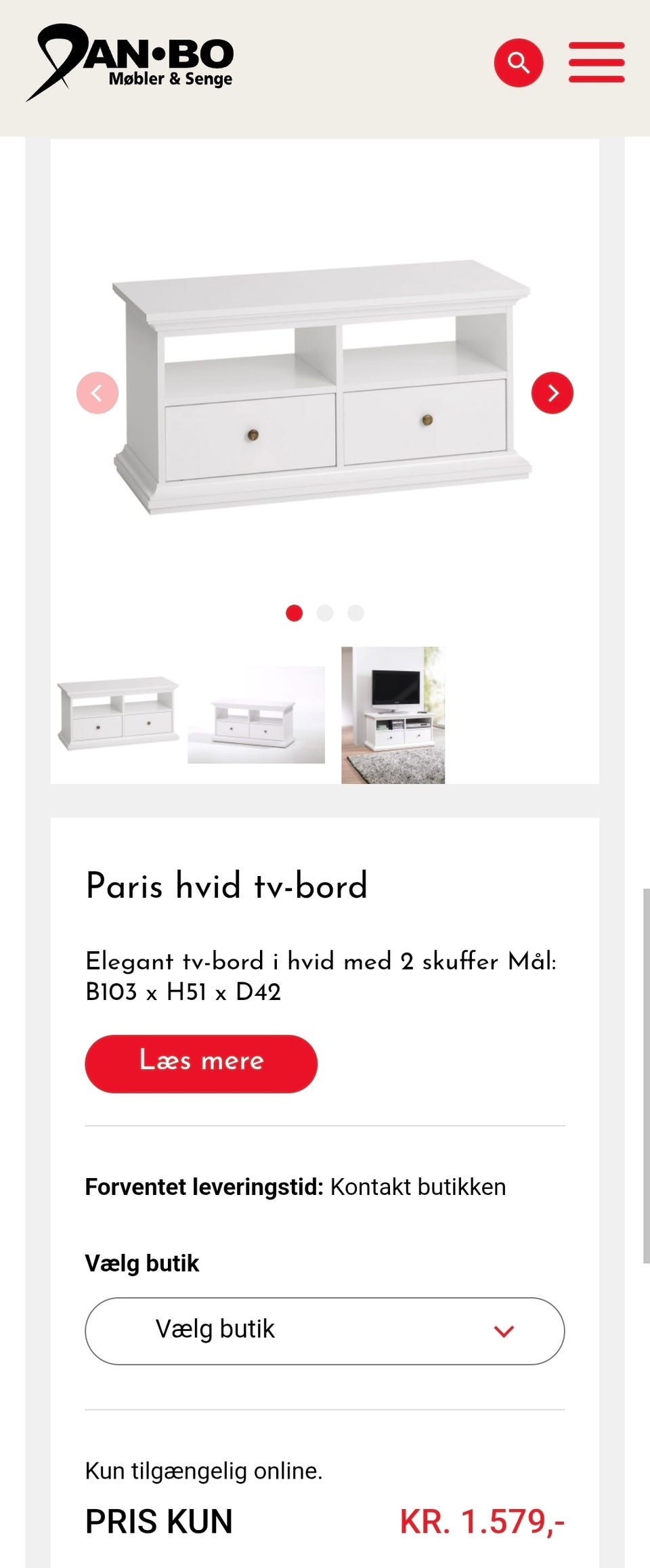Select the first carousel indicator dot

[x=294, y=612]
